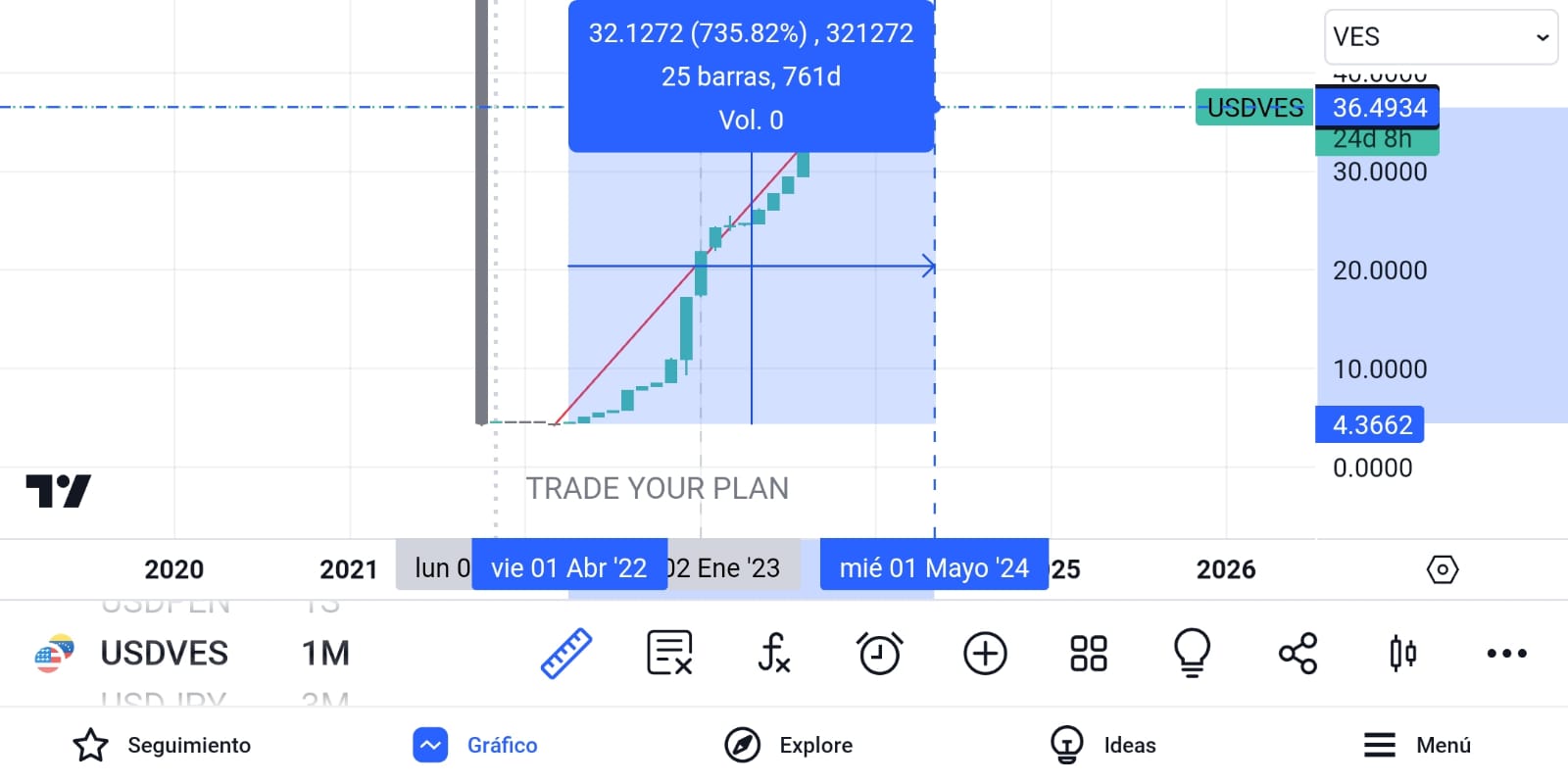Viewport: 1568px width, 784px height.
Task: Open the Menú tab
Action: [x=1417, y=746]
